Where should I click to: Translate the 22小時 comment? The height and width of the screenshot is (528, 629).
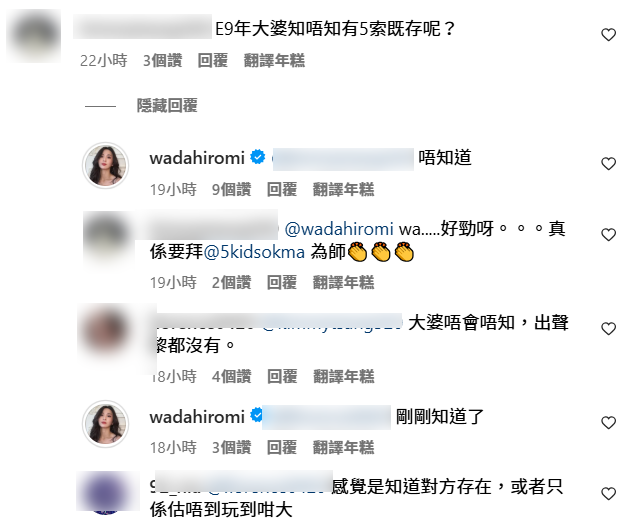click(274, 61)
